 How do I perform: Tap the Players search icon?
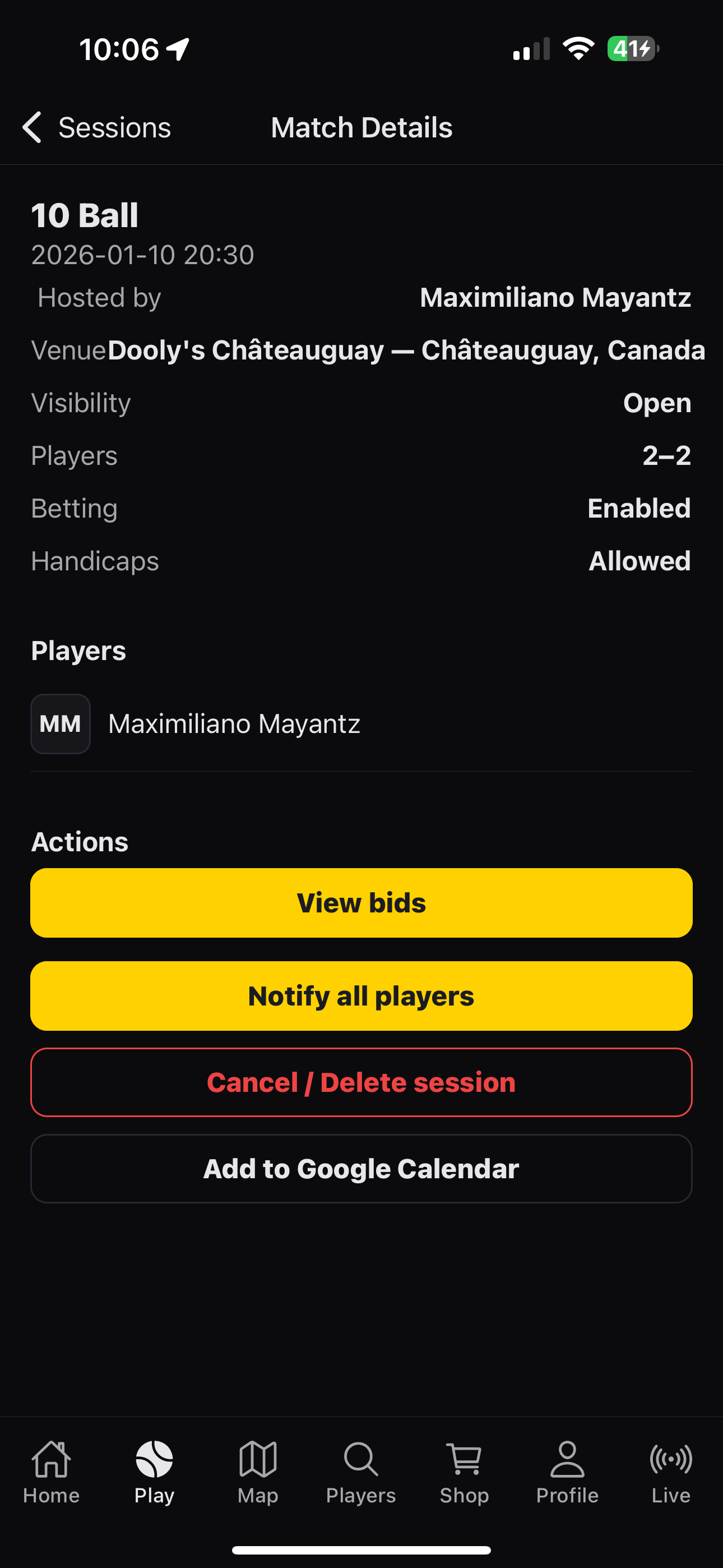tap(361, 1461)
